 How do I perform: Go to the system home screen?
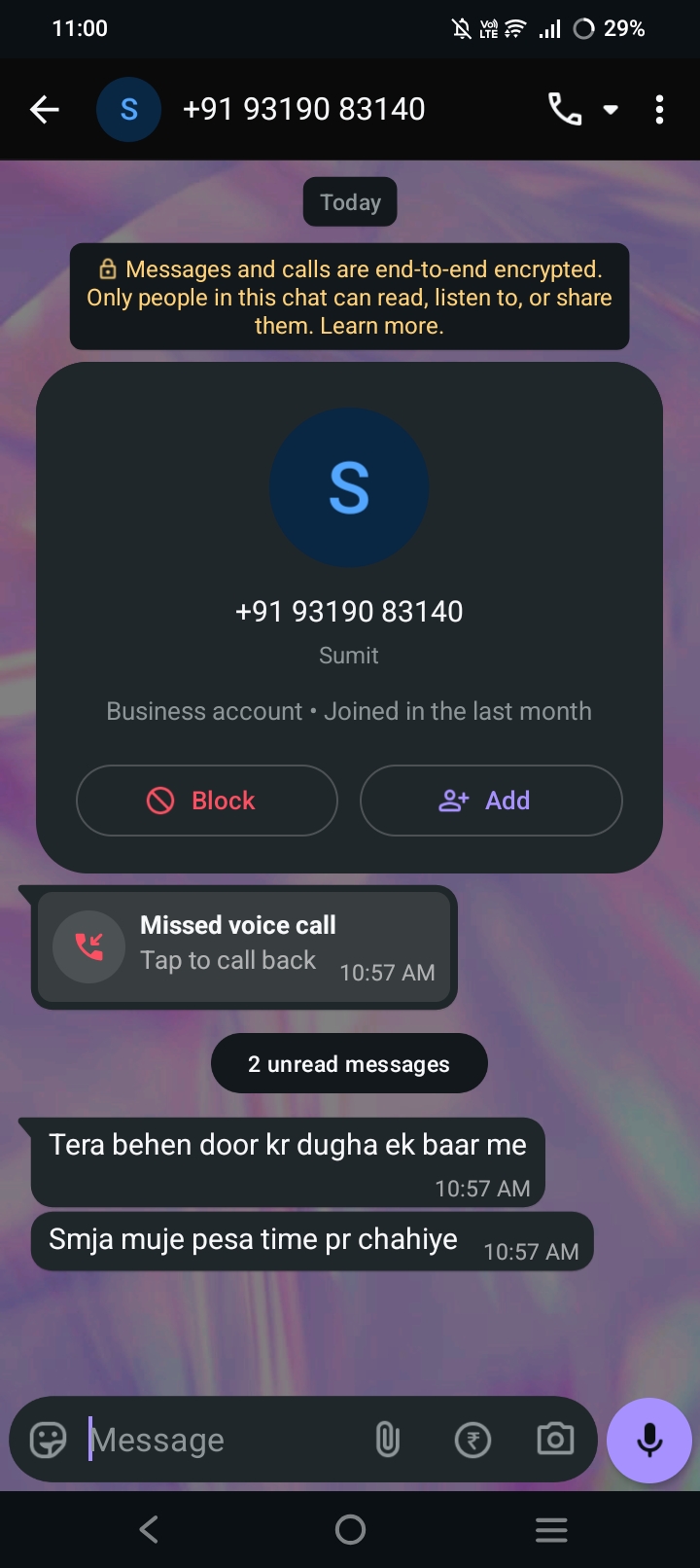point(350,1530)
